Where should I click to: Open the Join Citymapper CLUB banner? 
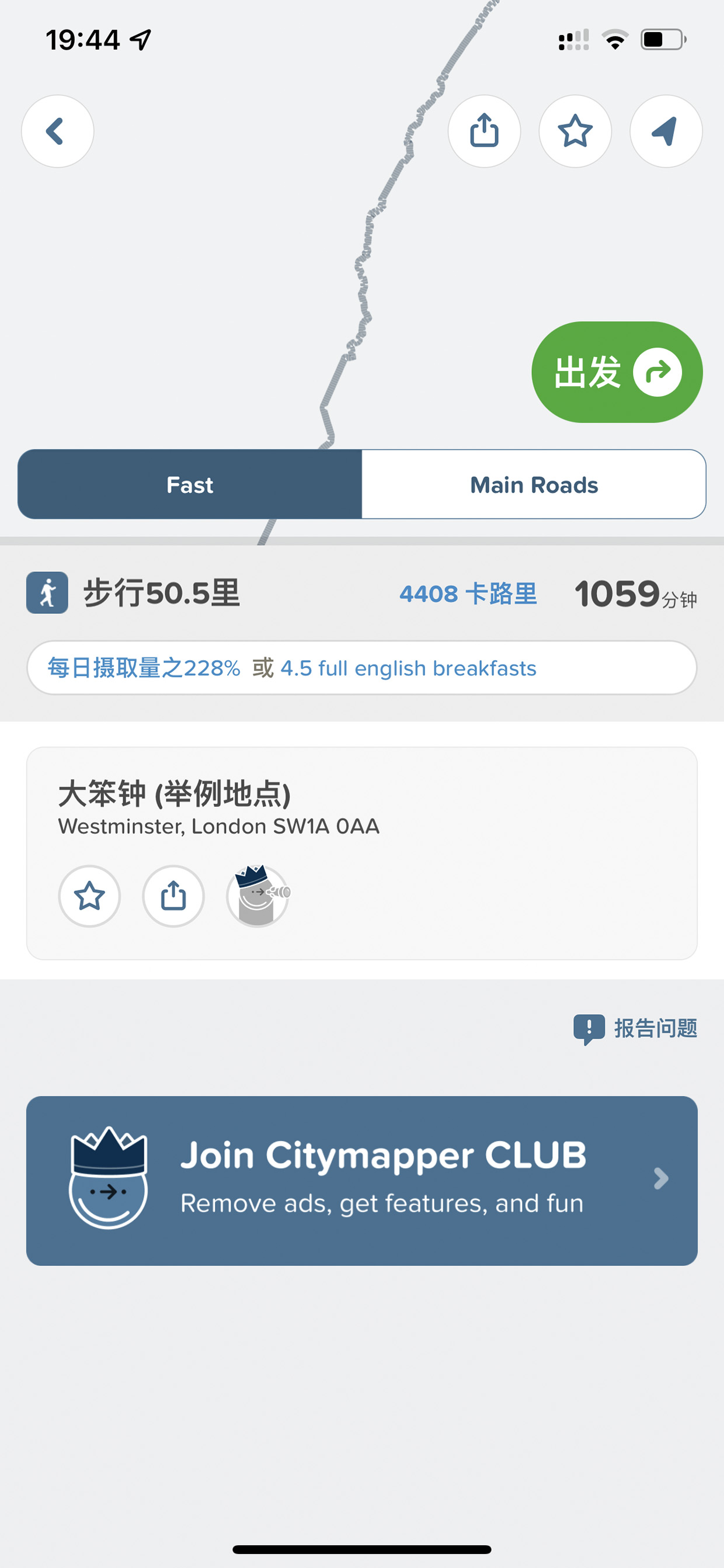click(x=362, y=1181)
